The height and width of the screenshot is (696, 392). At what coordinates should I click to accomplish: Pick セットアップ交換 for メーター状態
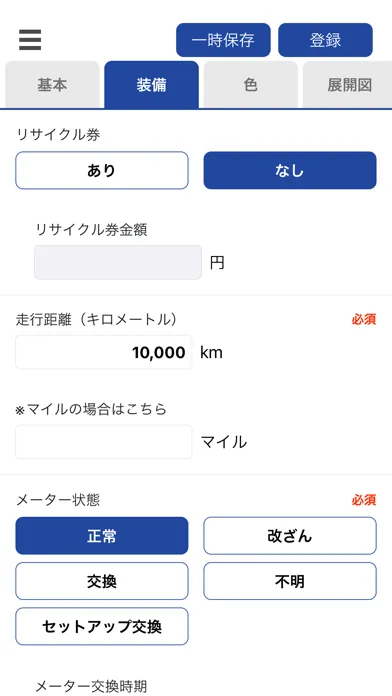pyautogui.click(x=102, y=626)
